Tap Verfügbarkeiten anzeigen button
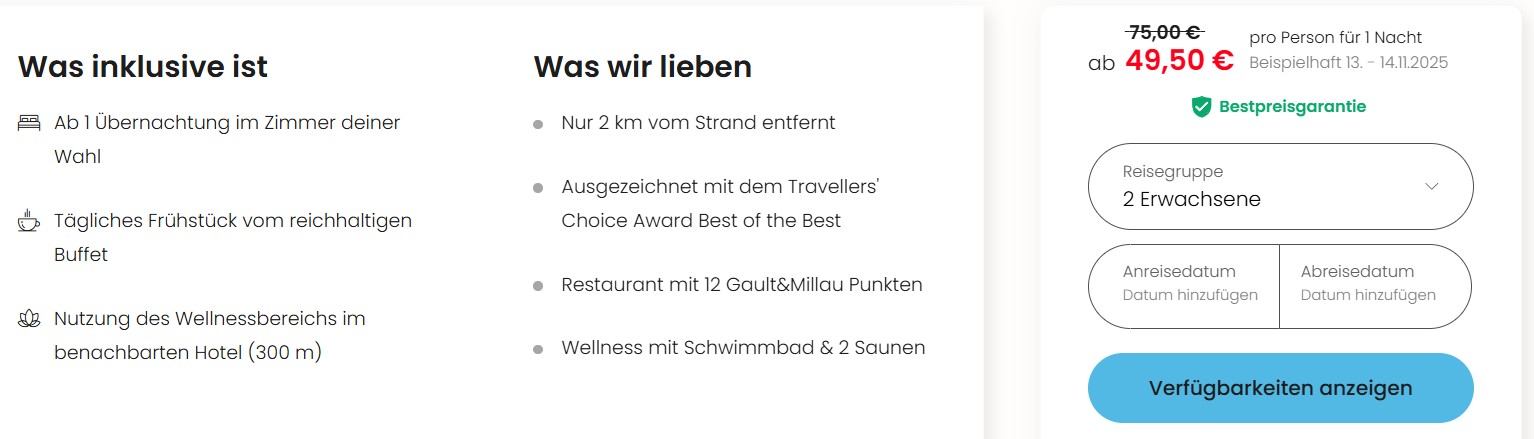 pyautogui.click(x=1280, y=388)
